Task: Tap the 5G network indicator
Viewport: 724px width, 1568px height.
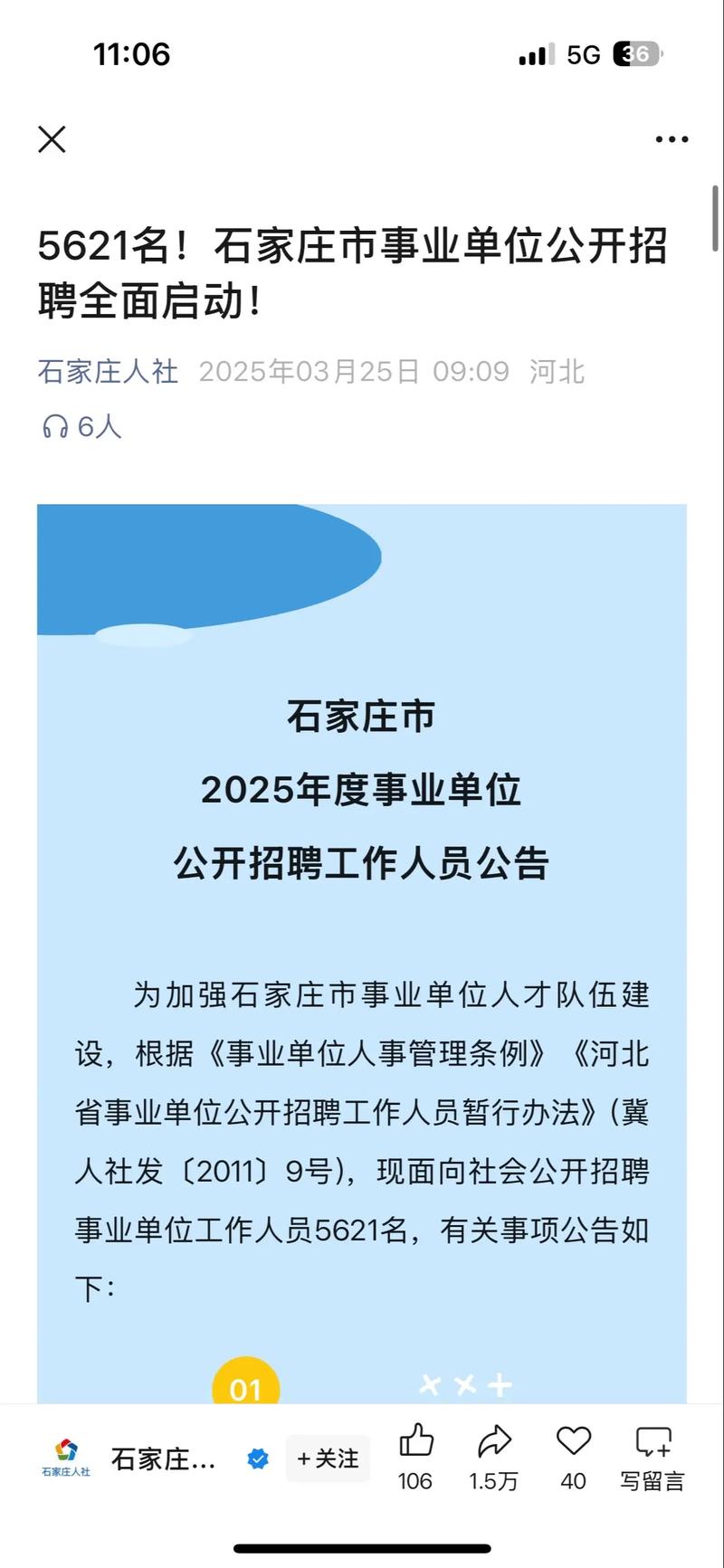Action: click(583, 54)
